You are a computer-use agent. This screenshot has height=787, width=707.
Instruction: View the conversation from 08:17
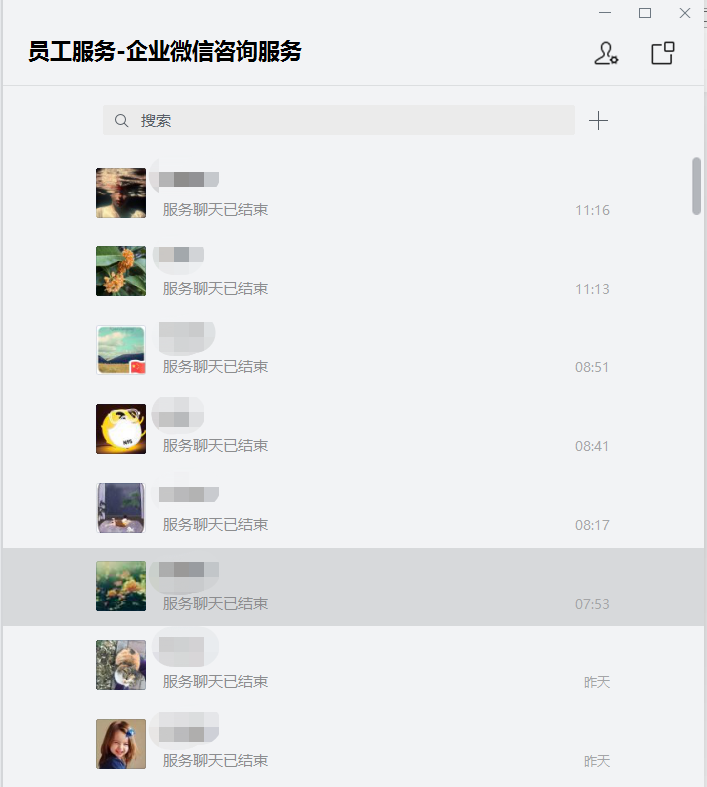352,508
